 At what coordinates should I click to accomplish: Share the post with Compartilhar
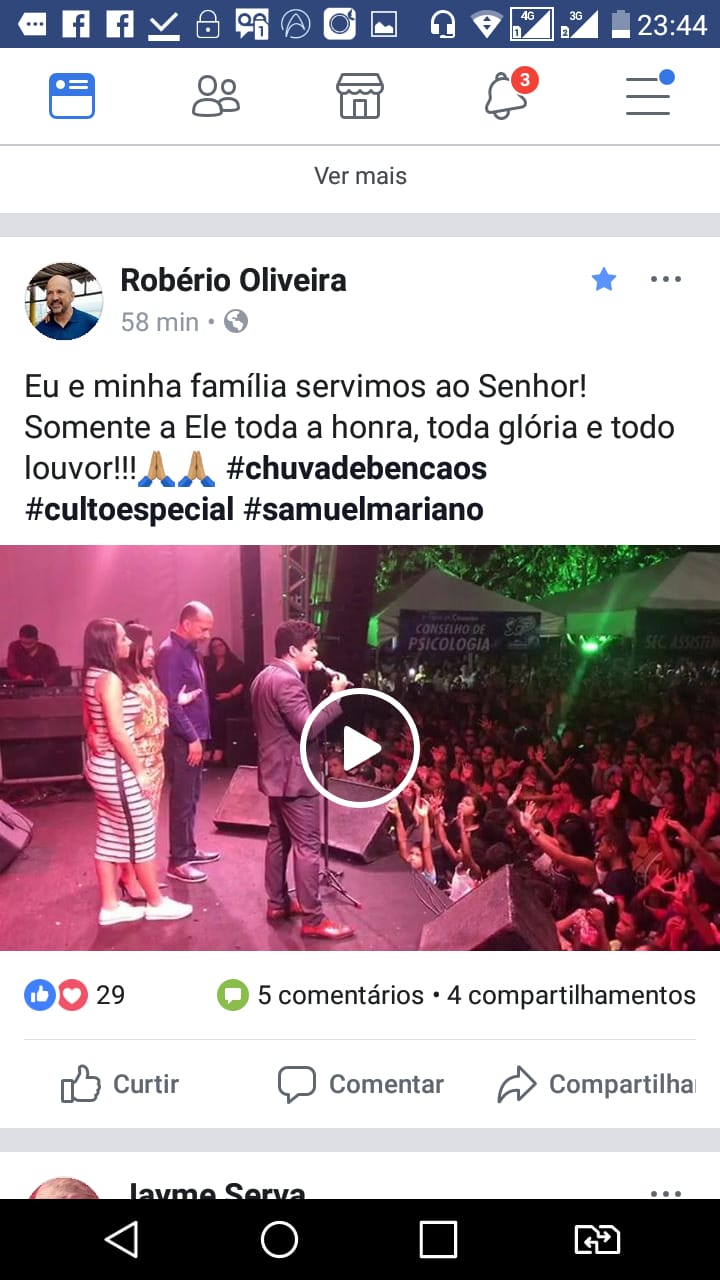tap(598, 1084)
